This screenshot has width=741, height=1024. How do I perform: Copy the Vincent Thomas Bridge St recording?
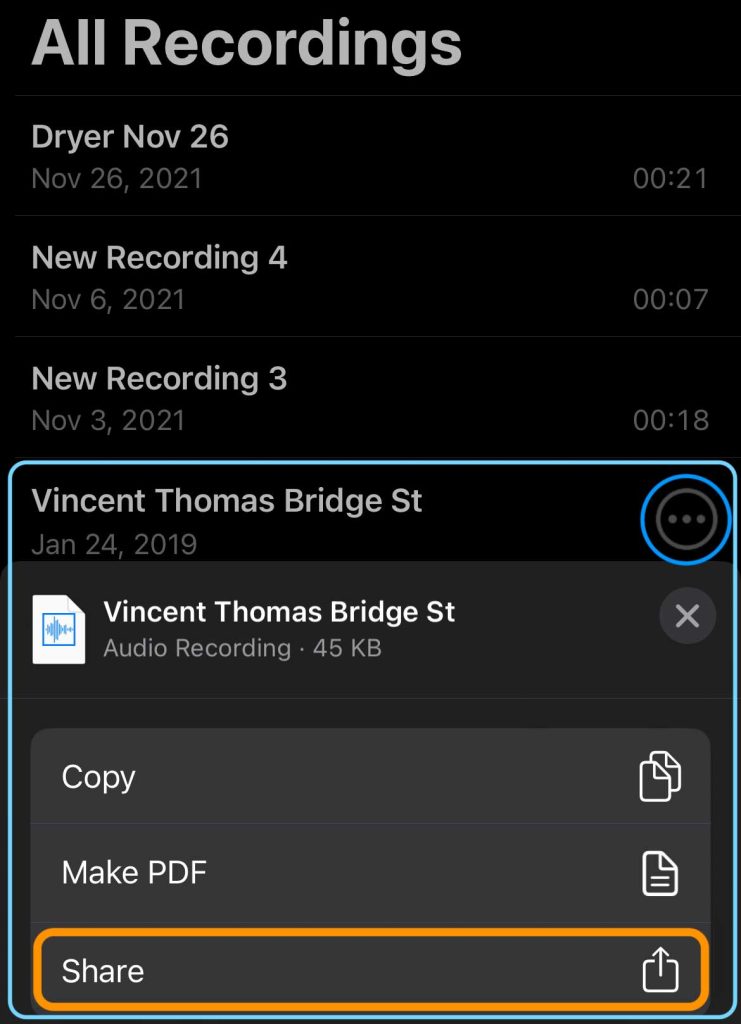(x=370, y=777)
